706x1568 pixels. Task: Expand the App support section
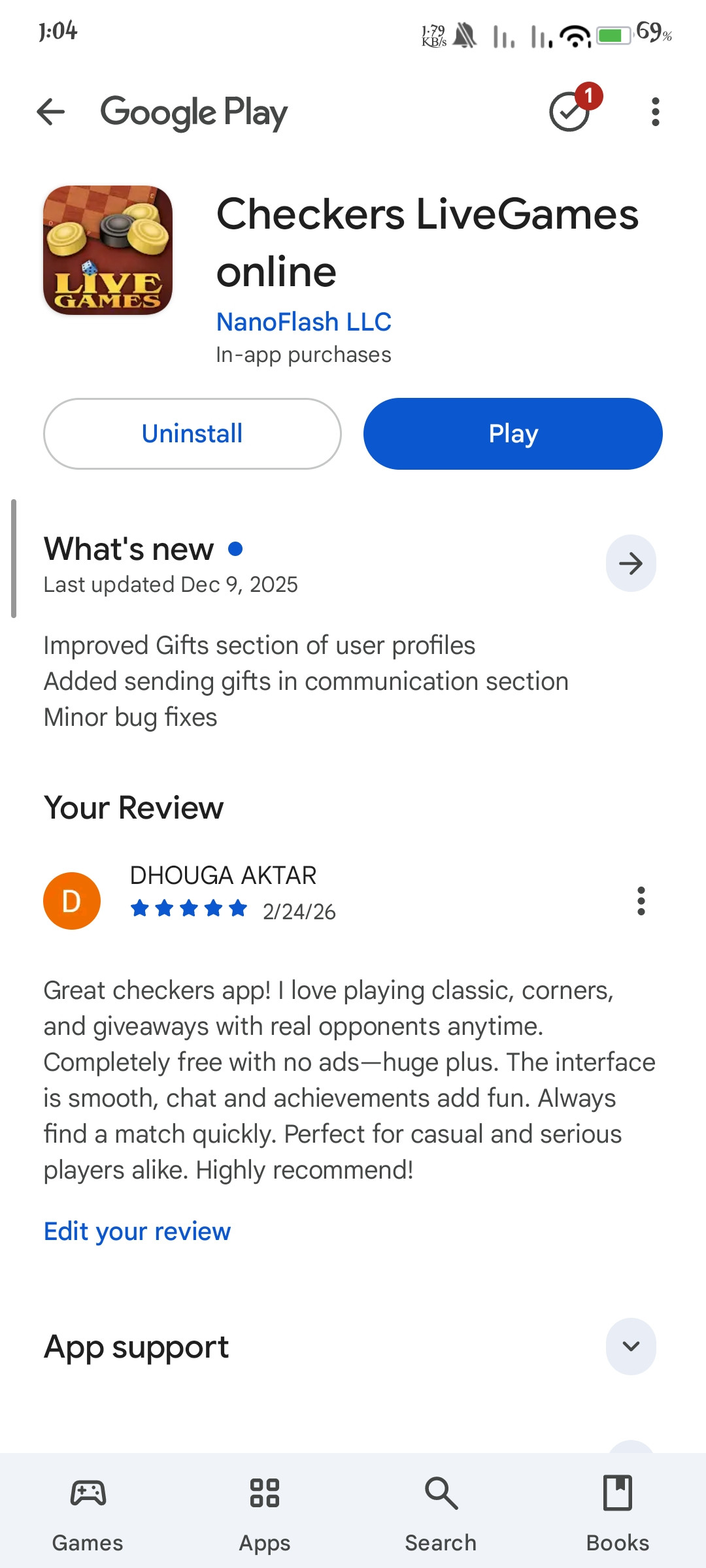[x=631, y=1347]
